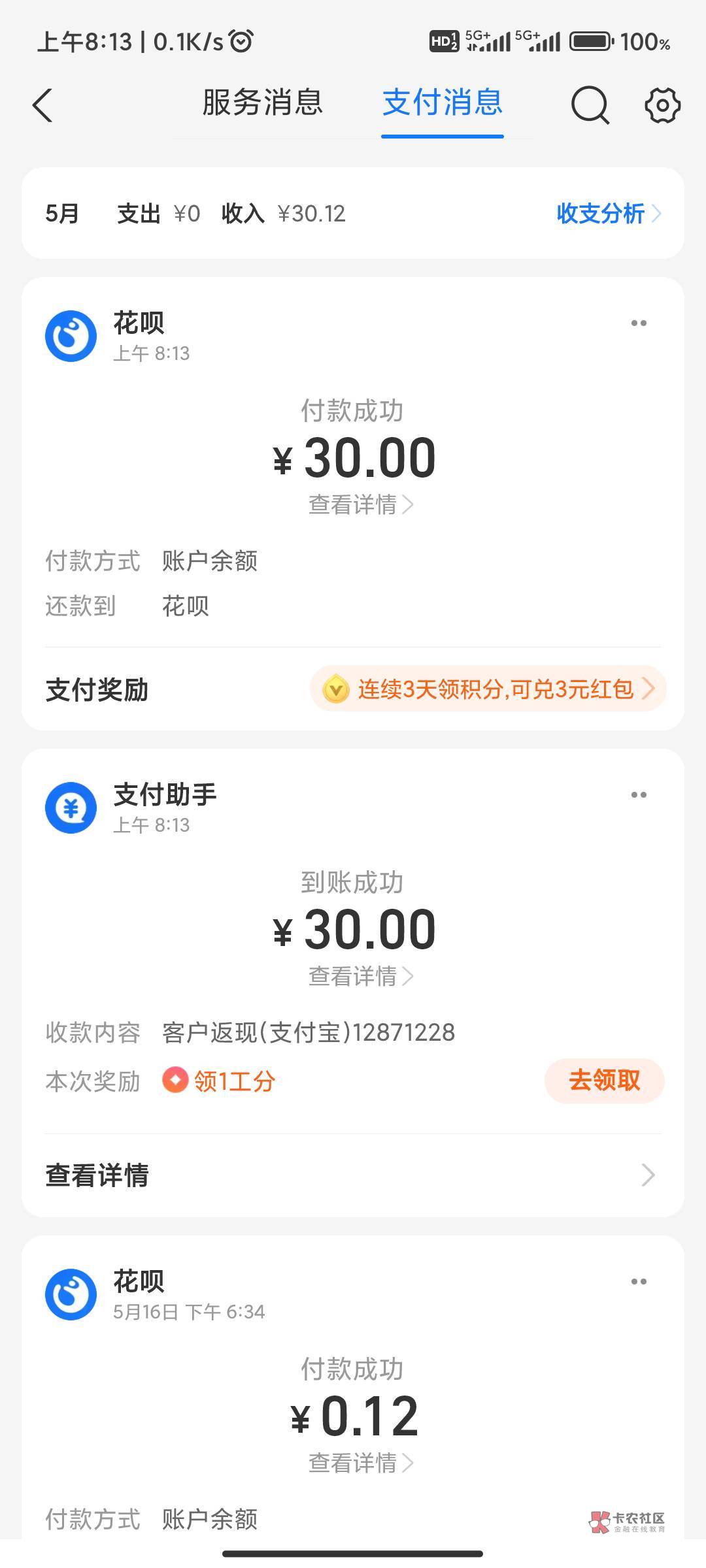Select the 支付消息 tab
Screen dimensions: 706x1568
coord(443,103)
